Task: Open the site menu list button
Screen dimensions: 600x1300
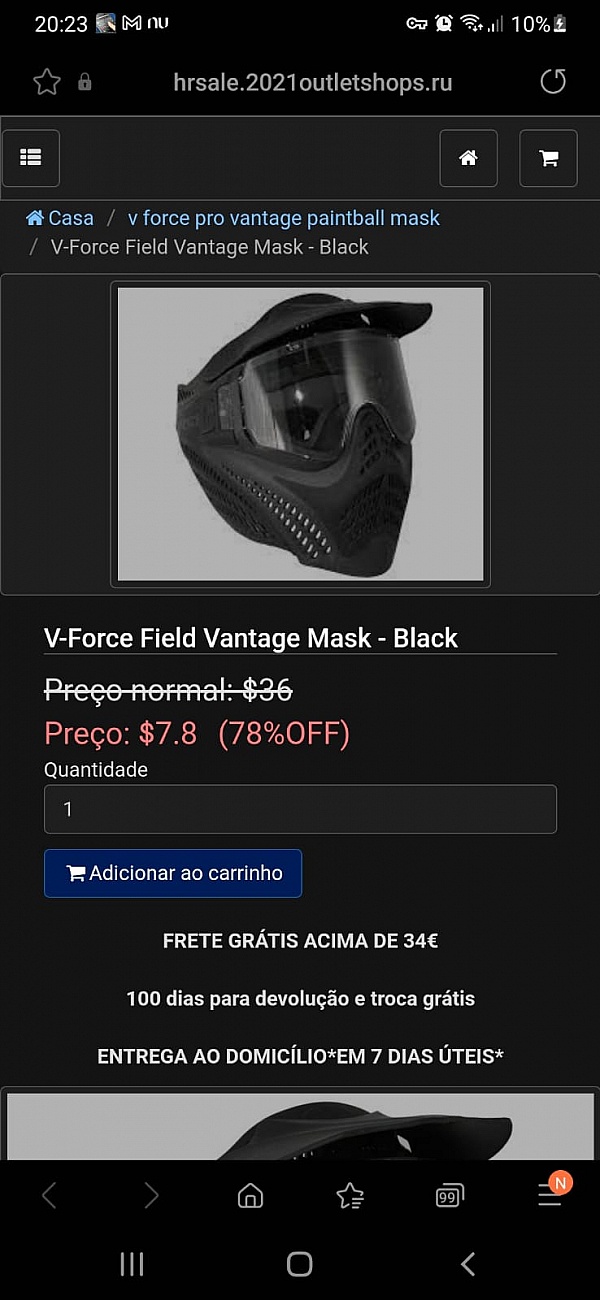Action: (x=31, y=158)
